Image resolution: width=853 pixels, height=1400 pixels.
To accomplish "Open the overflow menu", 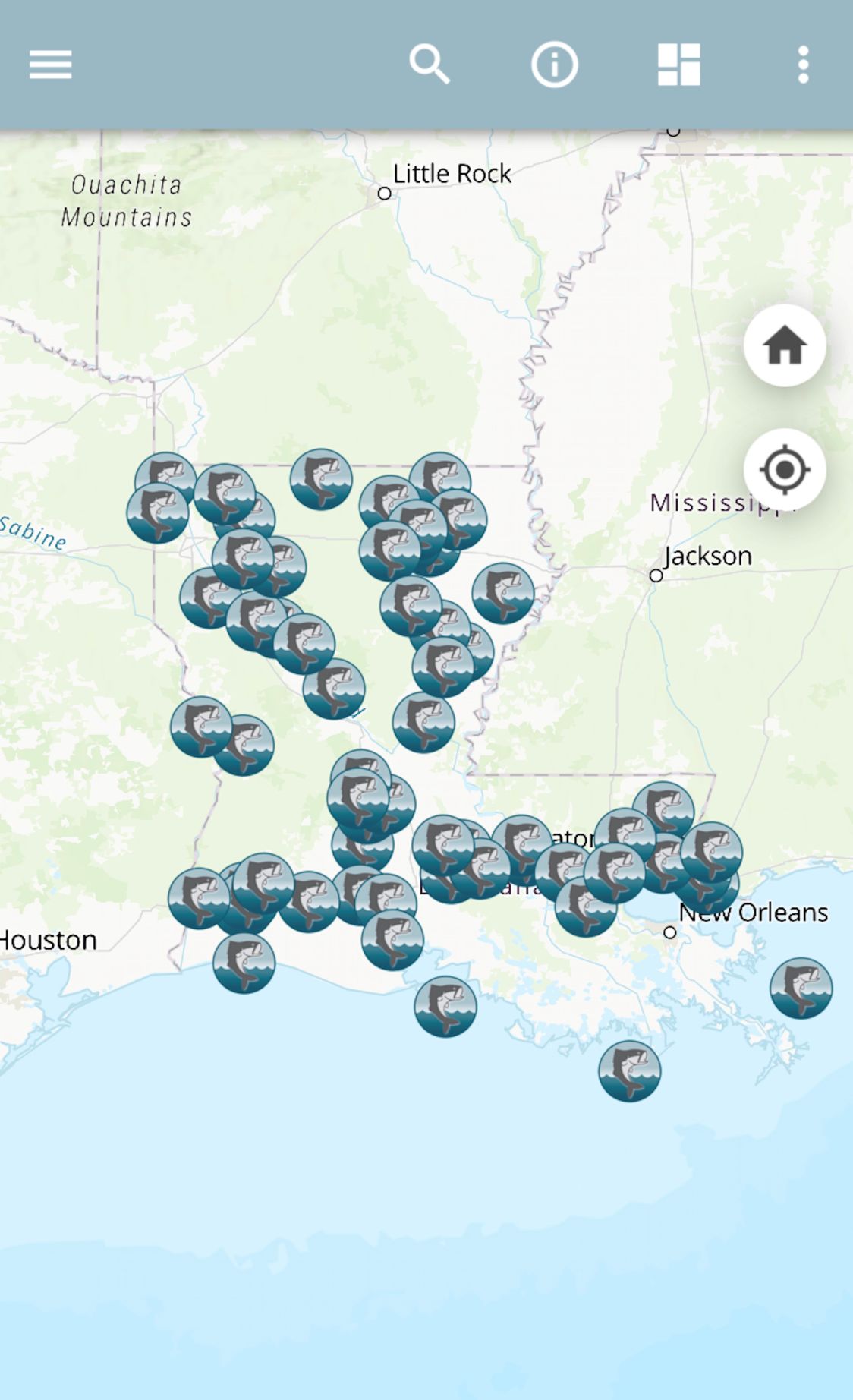I will [x=803, y=65].
